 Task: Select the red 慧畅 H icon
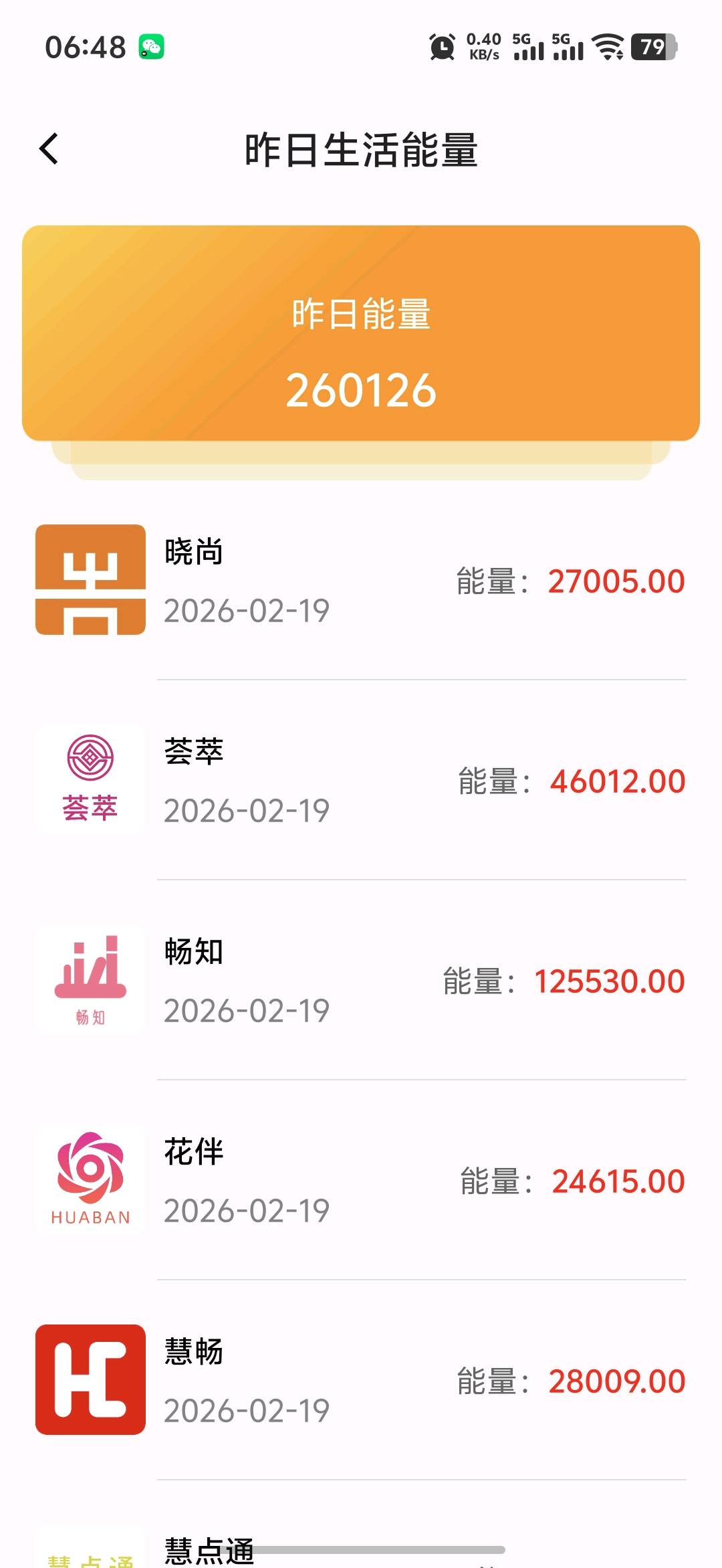pos(91,1381)
